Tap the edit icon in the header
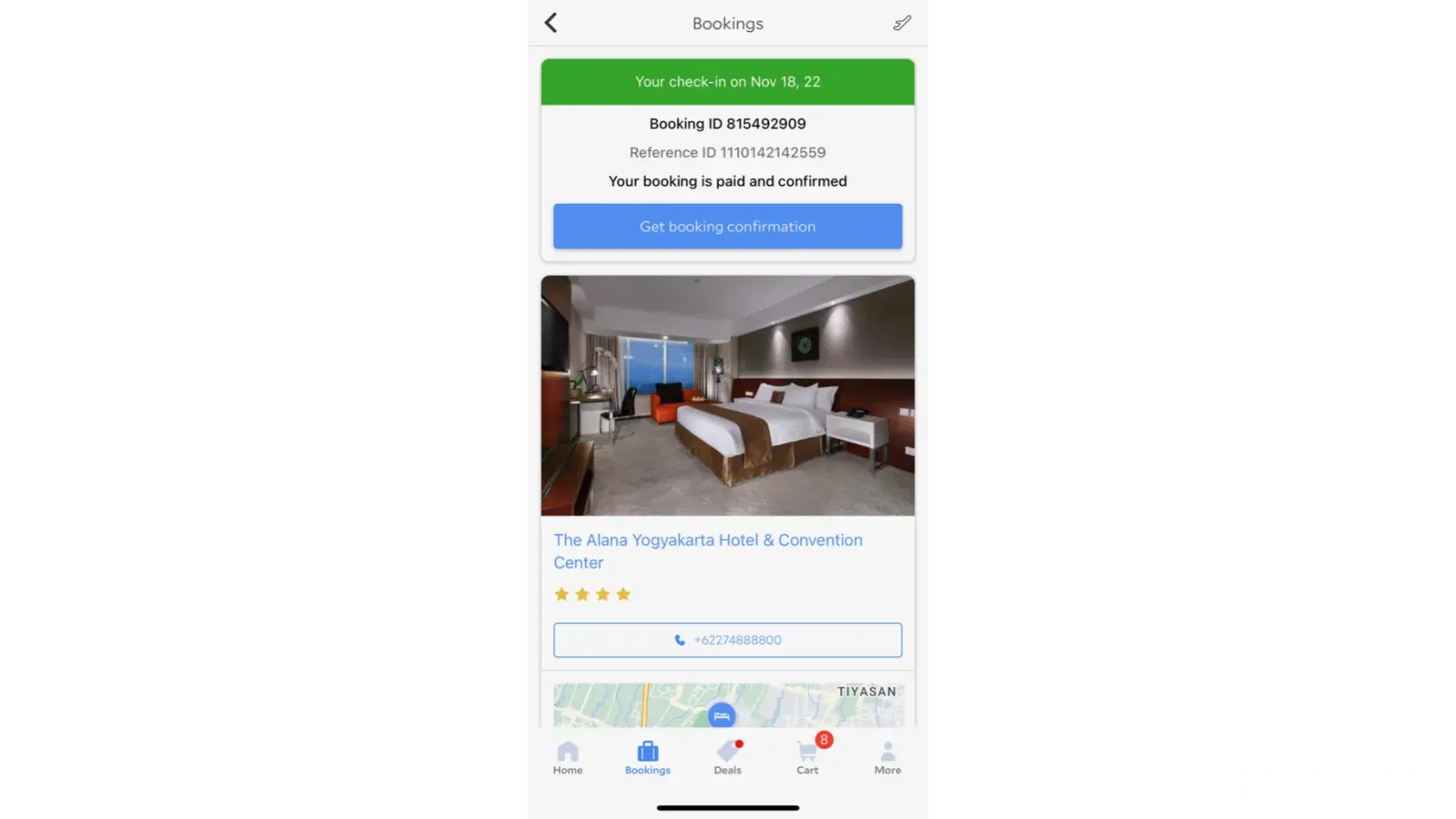The width and height of the screenshot is (1456, 819). [x=902, y=23]
